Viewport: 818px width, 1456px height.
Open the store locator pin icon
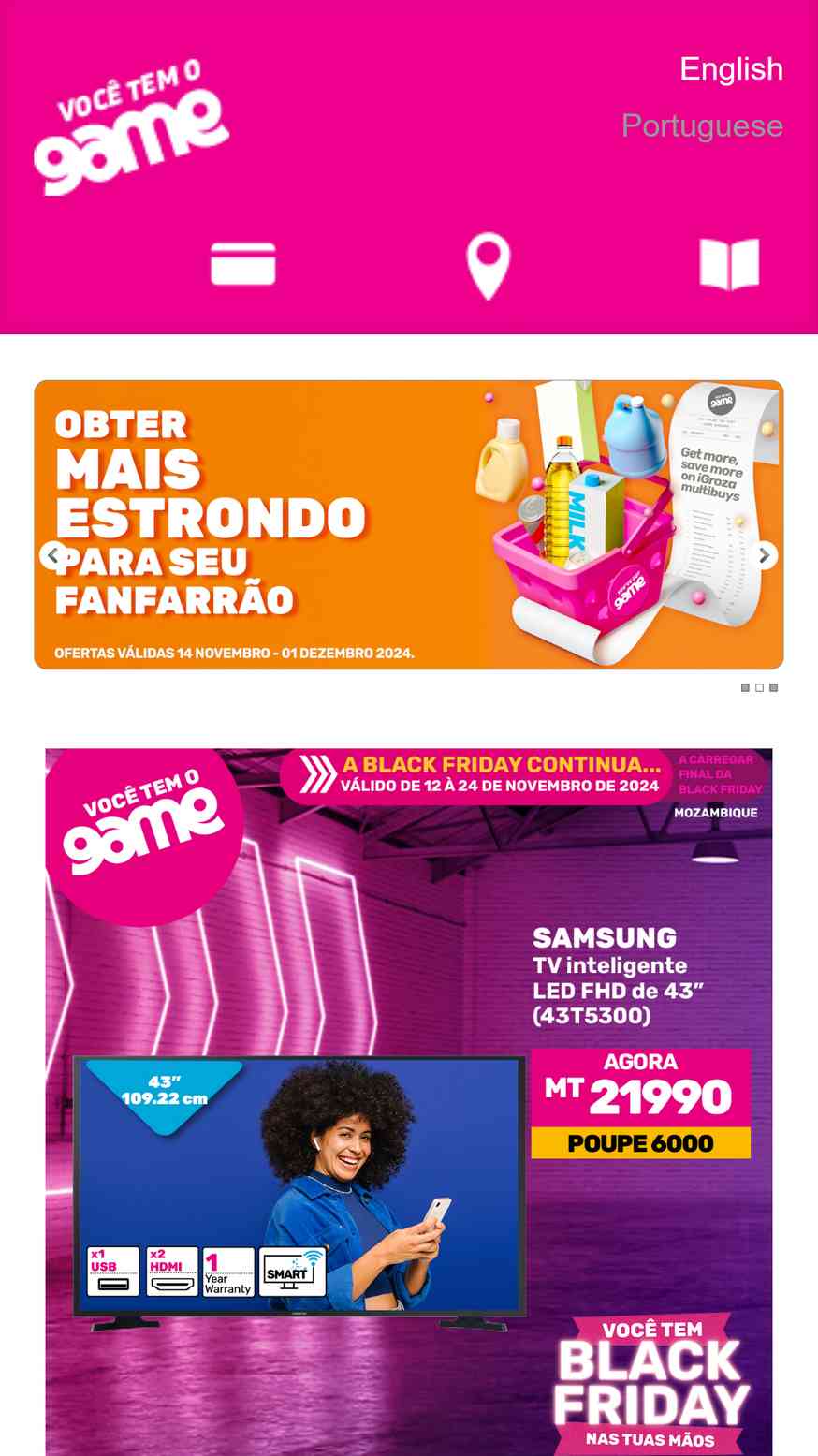(489, 267)
